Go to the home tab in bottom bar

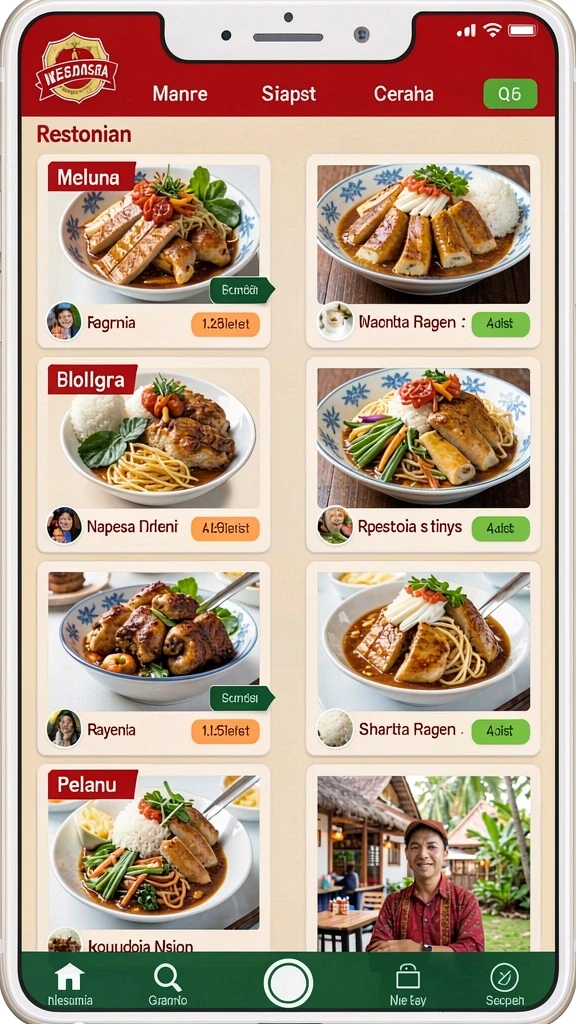70,985
